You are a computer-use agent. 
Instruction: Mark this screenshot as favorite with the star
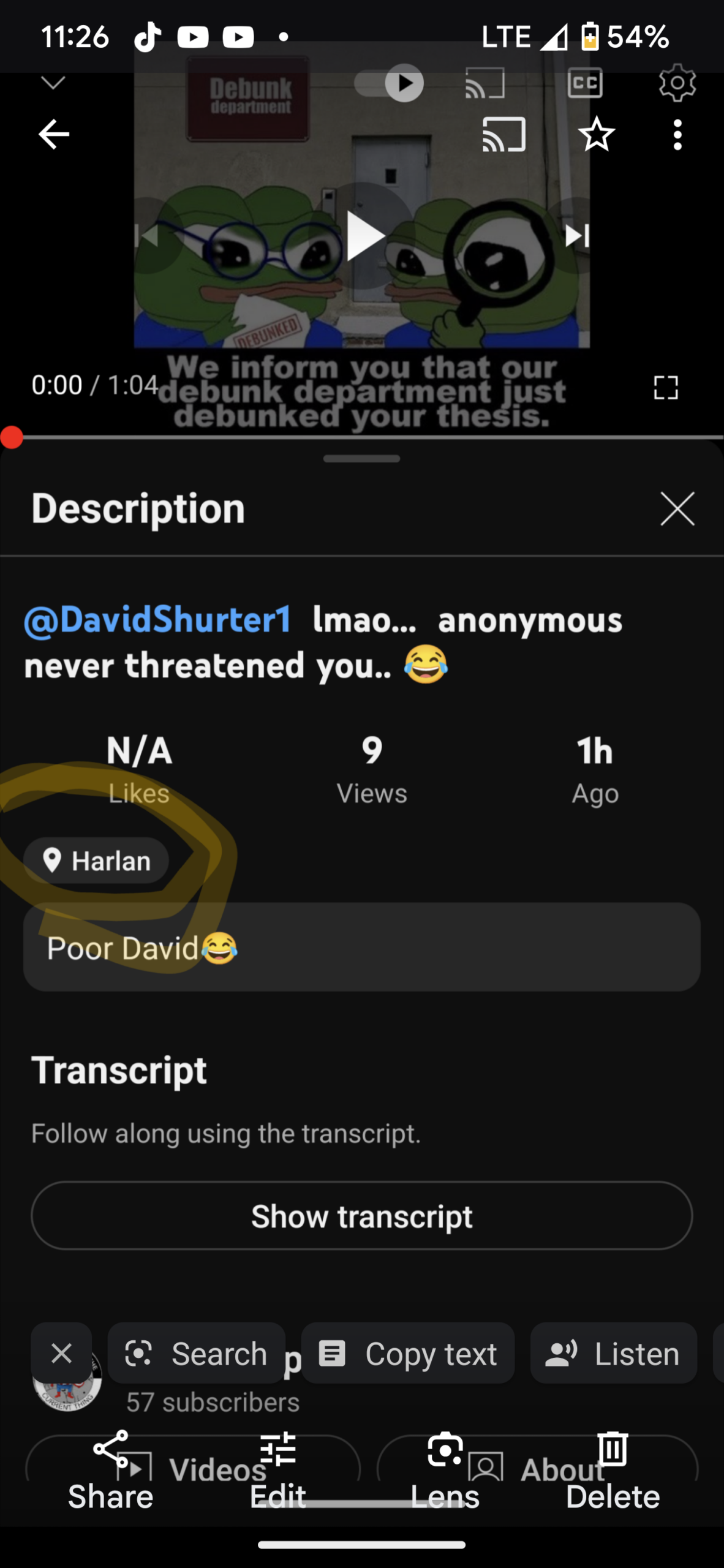596,134
